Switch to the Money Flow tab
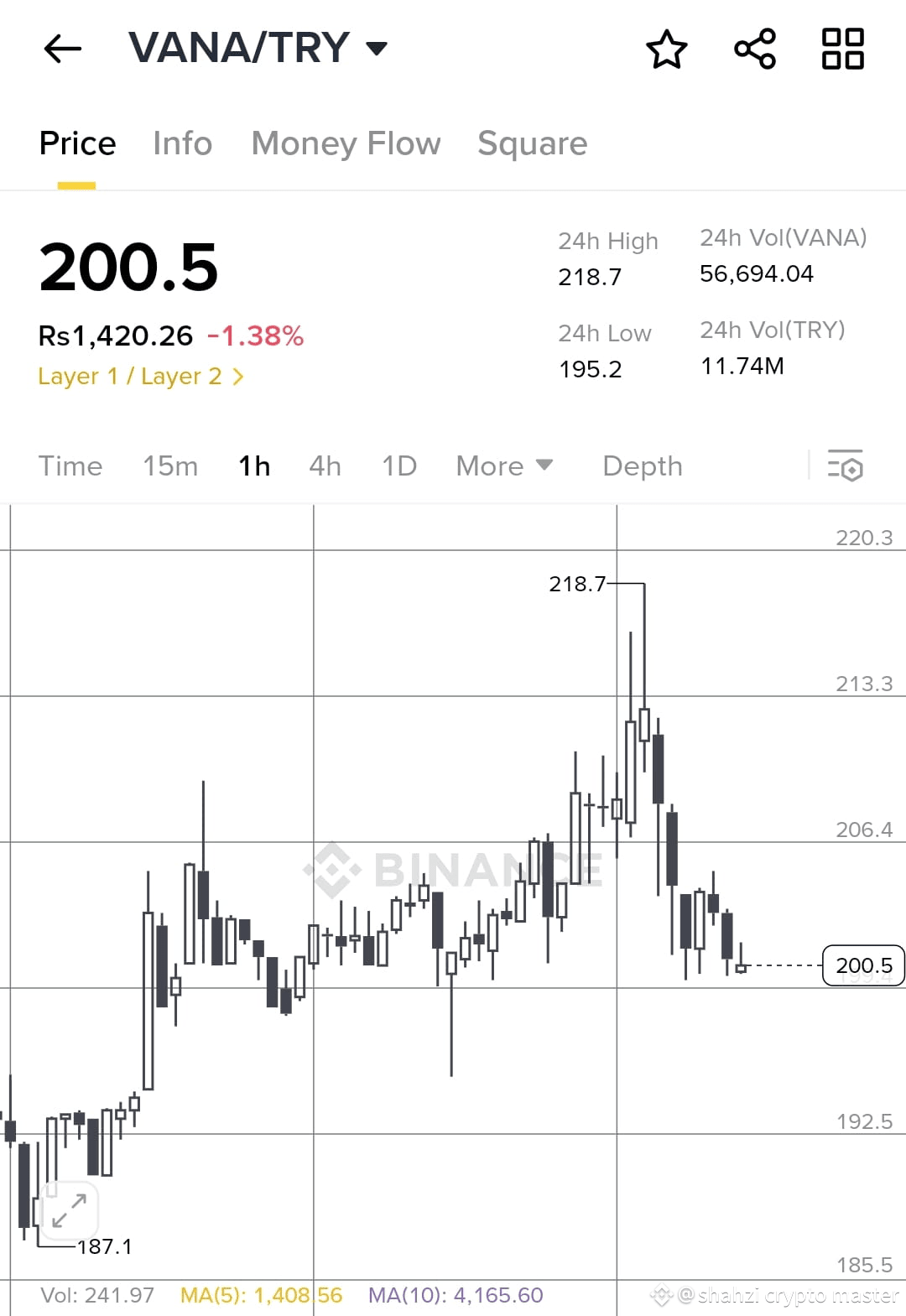This screenshot has width=906, height=1316. coord(346,143)
